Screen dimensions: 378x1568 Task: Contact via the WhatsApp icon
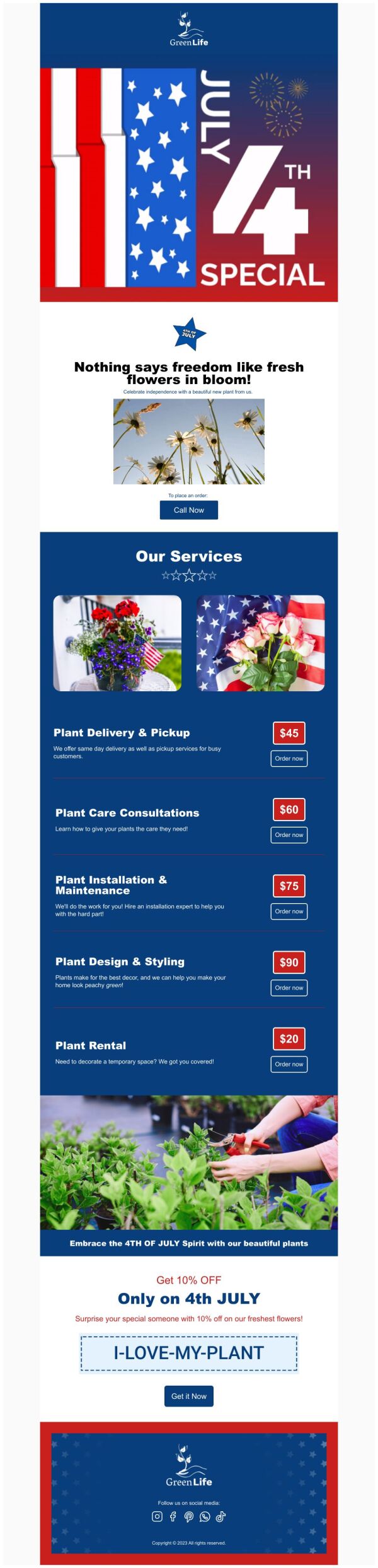click(x=205, y=1516)
